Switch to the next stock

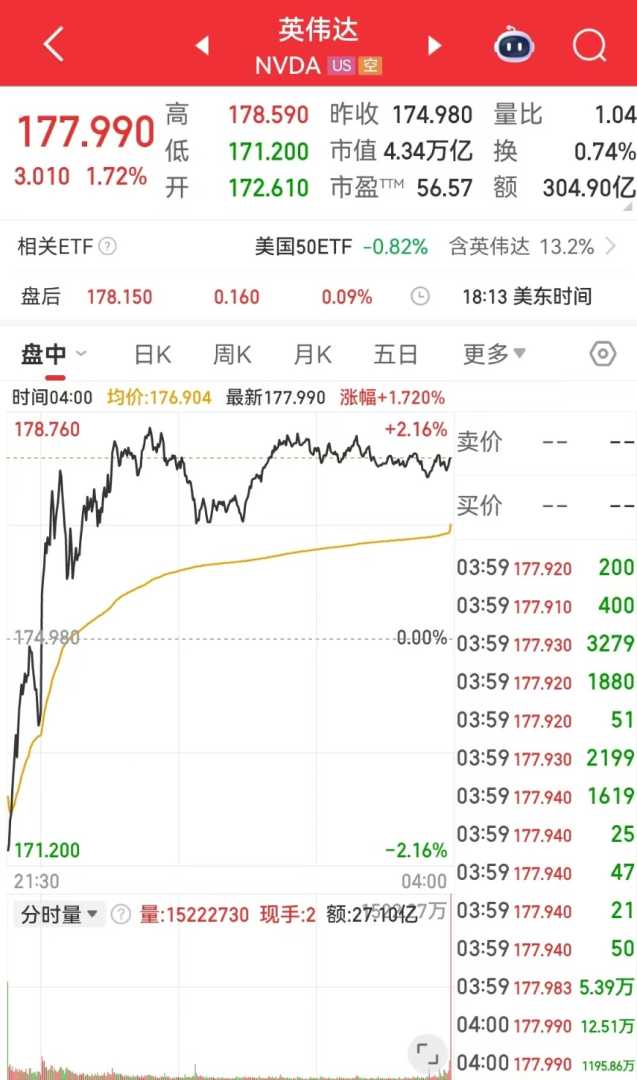coord(434,45)
